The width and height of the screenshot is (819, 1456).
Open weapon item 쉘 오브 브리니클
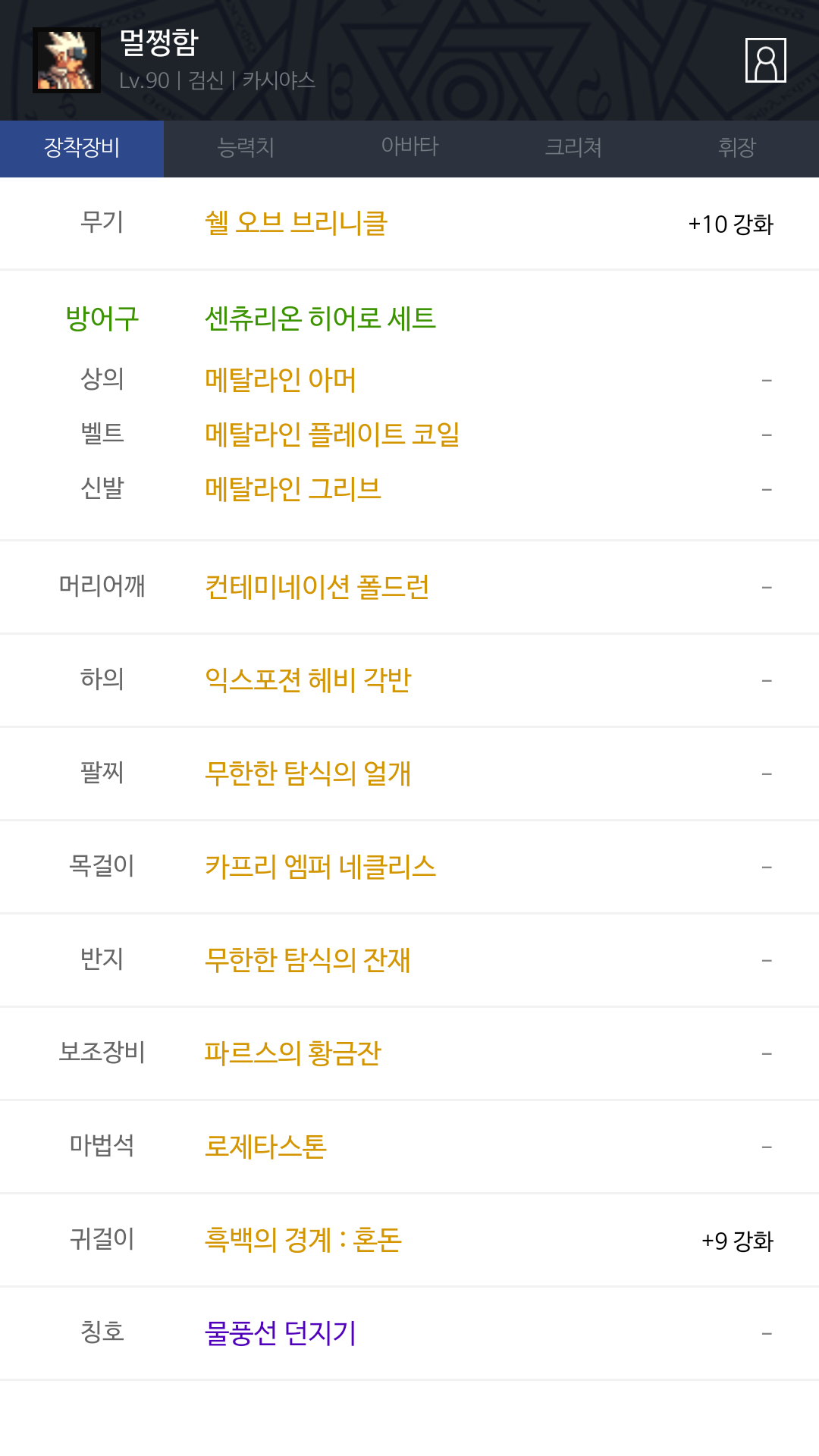(x=297, y=224)
